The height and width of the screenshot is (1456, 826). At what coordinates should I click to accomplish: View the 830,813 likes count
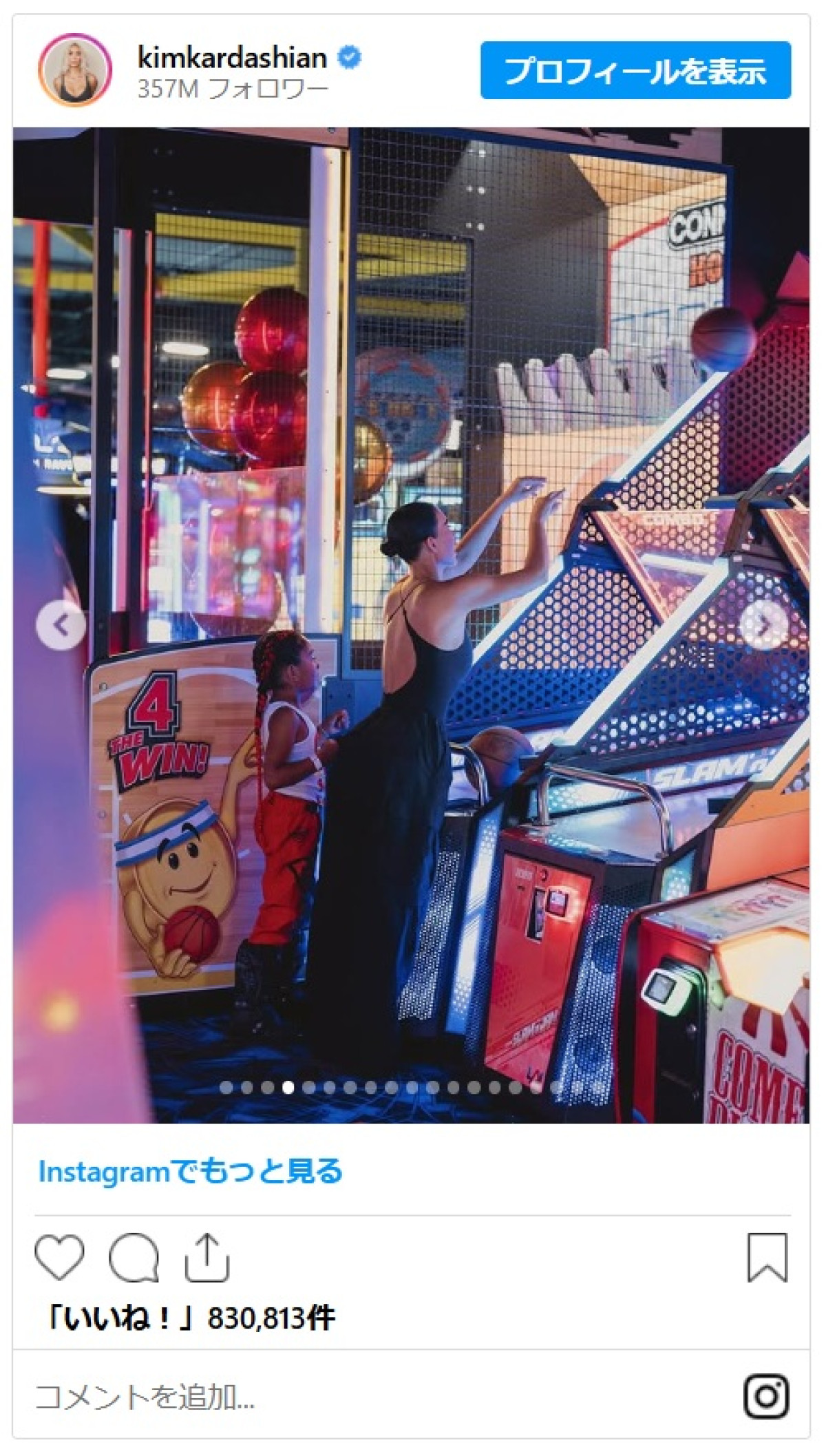click(x=190, y=1318)
